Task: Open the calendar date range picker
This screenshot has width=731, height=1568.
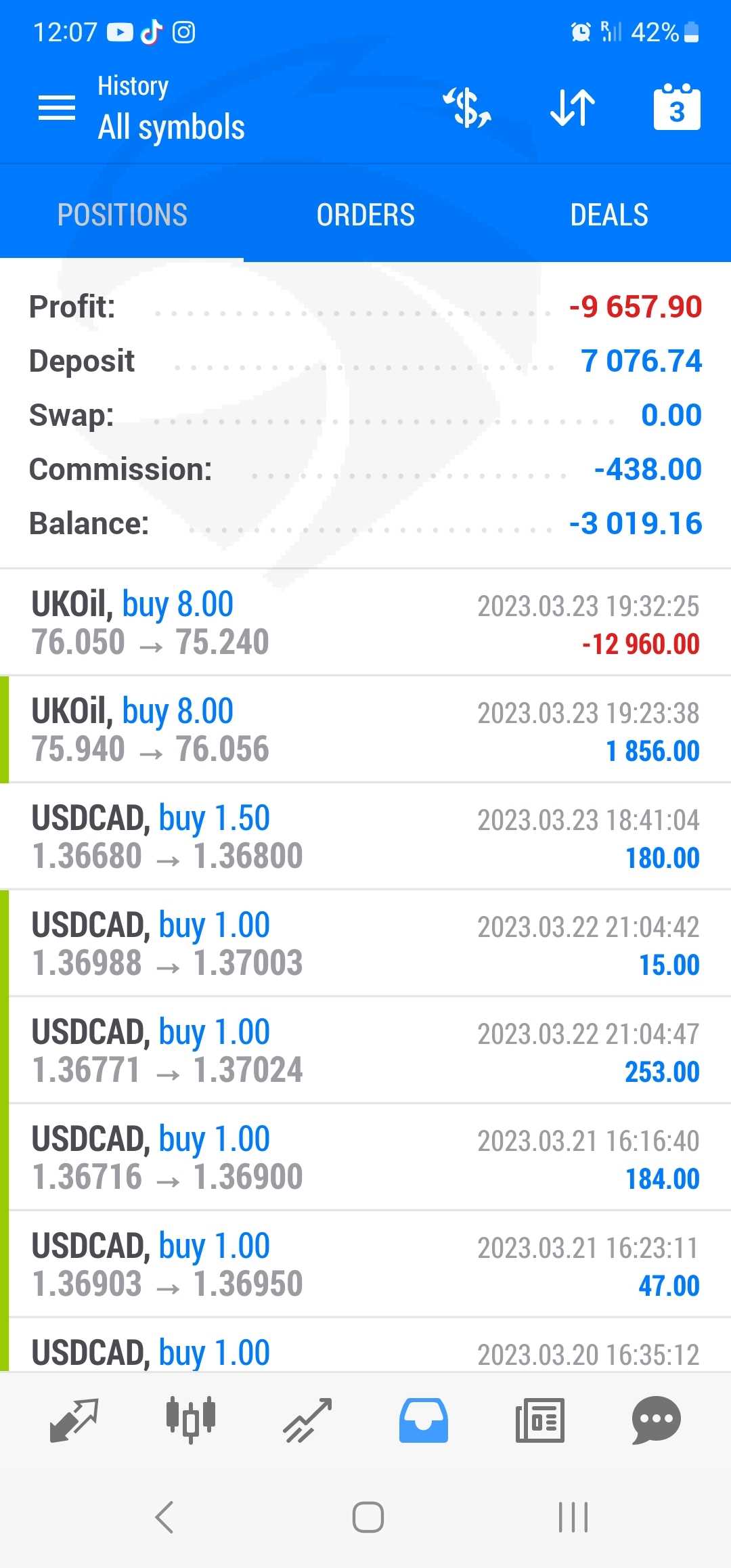Action: (677, 107)
